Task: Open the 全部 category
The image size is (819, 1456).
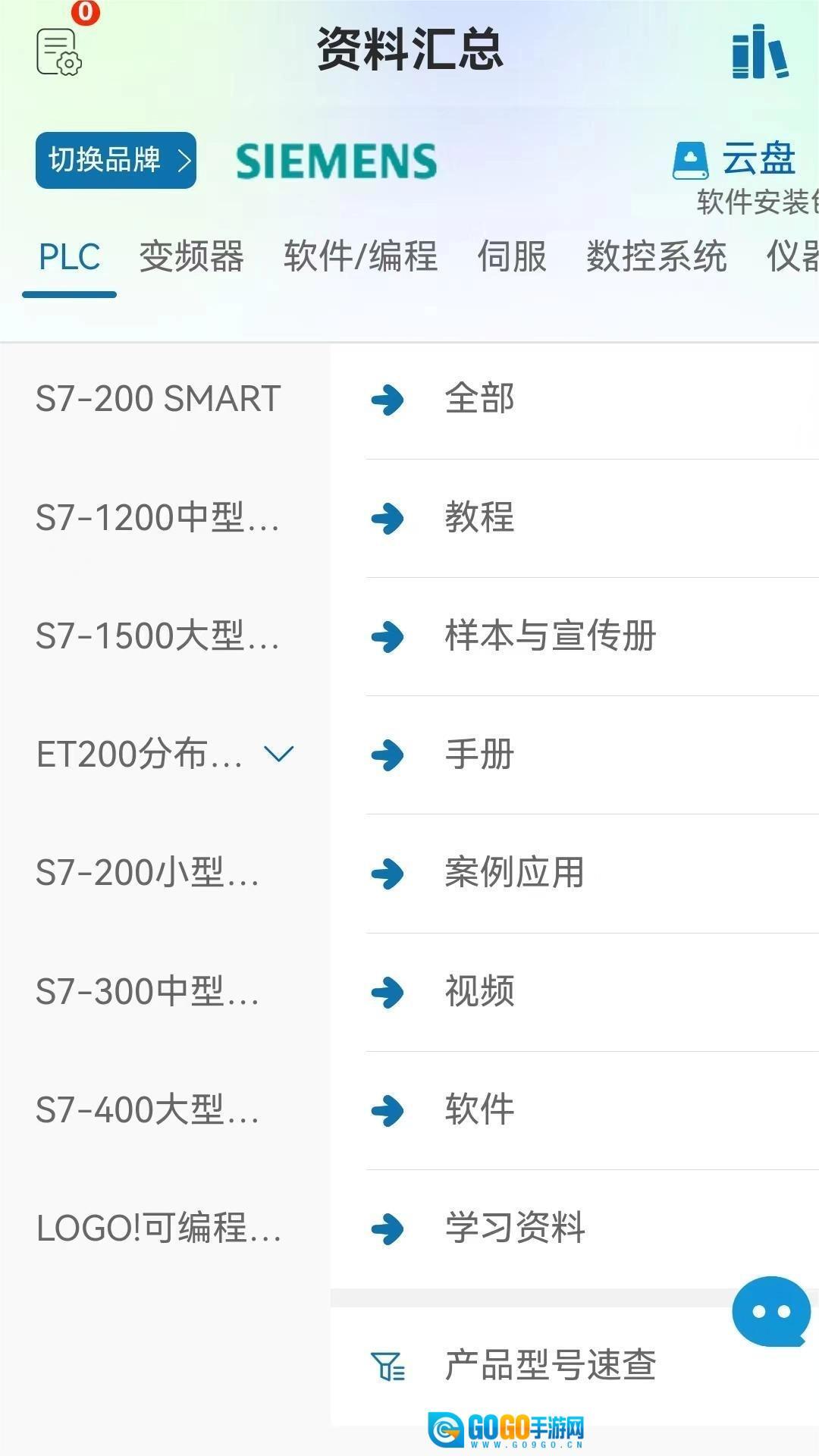Action: (x=479, y=399)
